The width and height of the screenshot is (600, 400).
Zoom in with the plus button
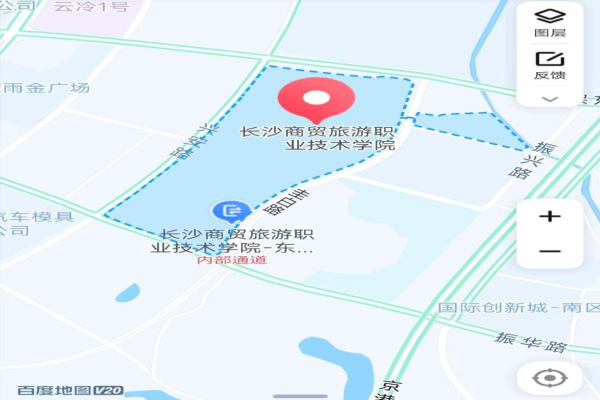click(x=550, y=216)
